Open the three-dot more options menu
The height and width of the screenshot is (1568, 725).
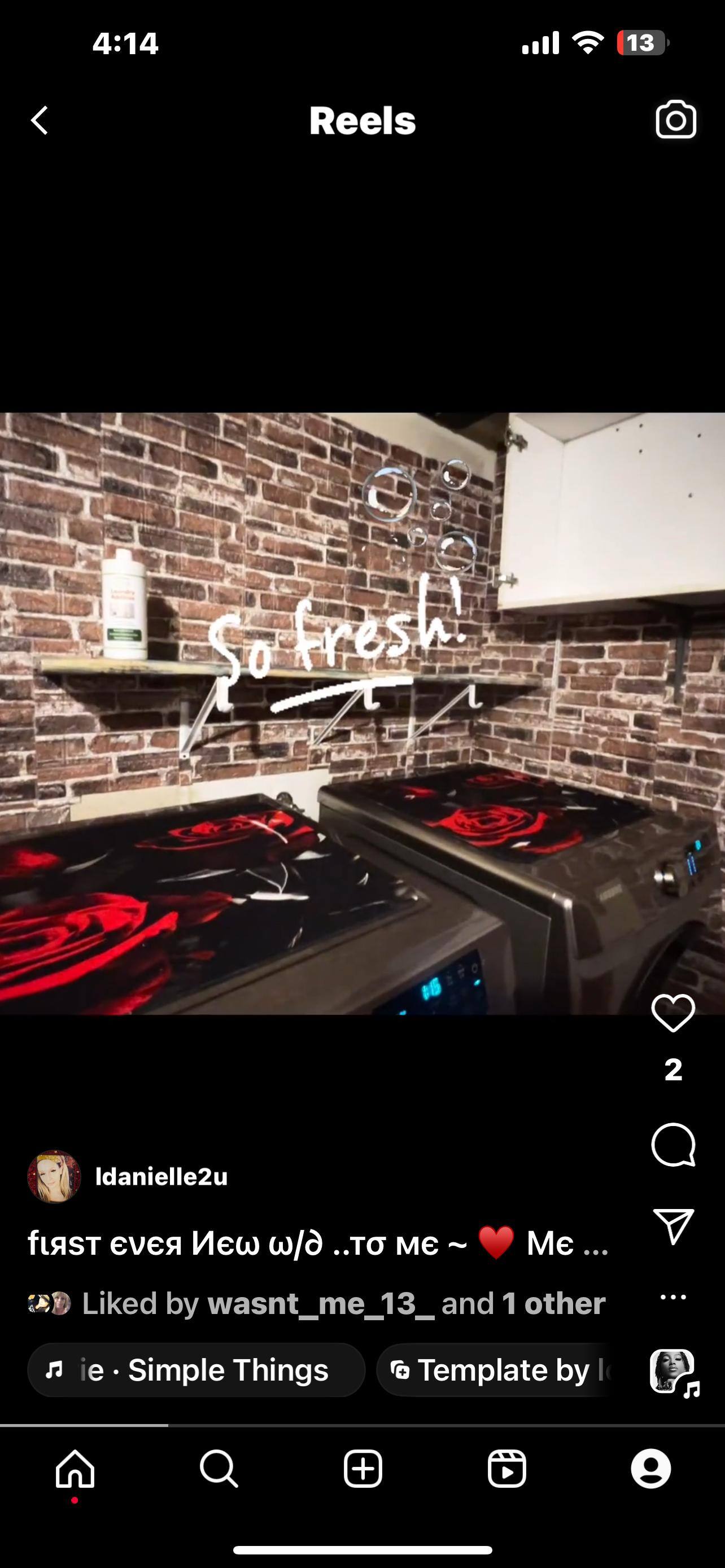click(x=672, y=1297)
